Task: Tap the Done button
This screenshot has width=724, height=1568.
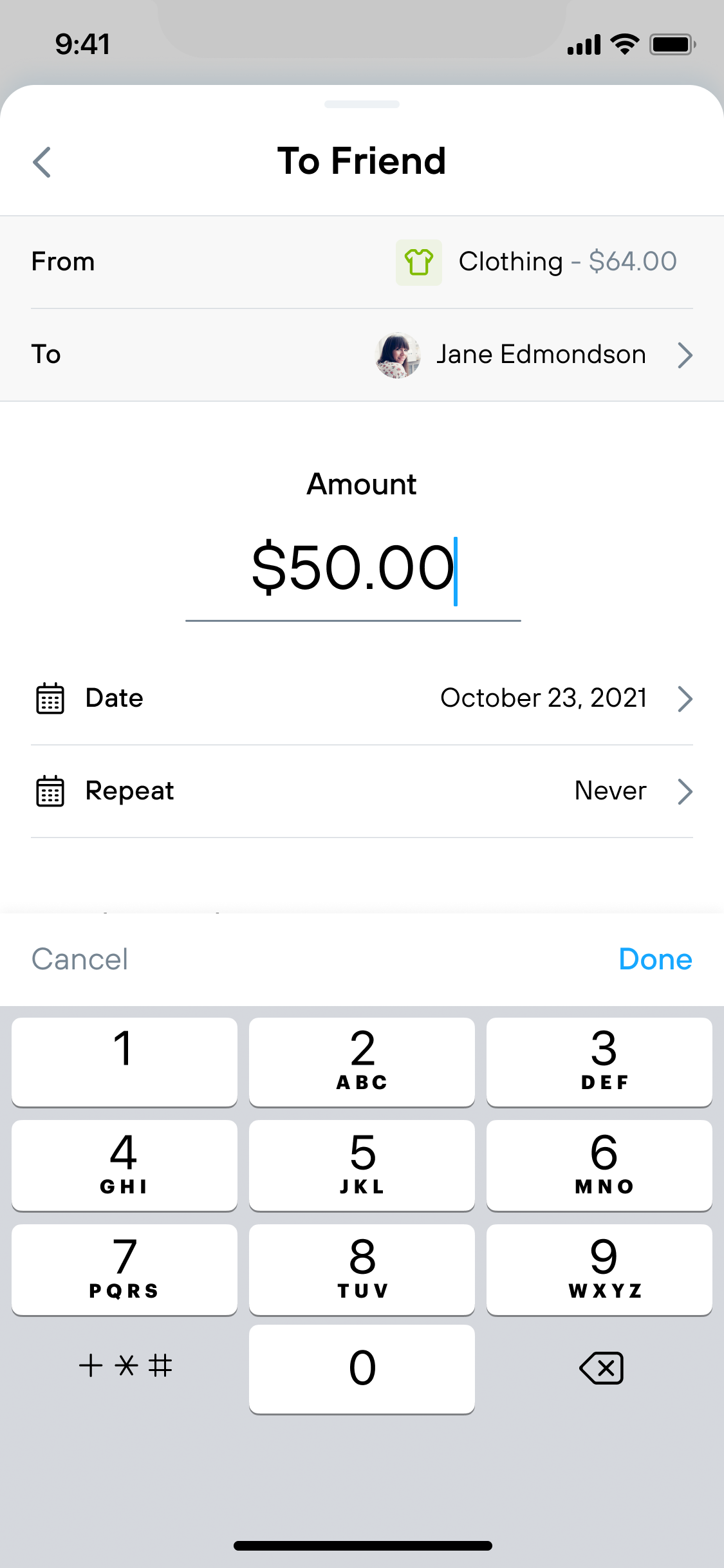Action: (654, 958)
